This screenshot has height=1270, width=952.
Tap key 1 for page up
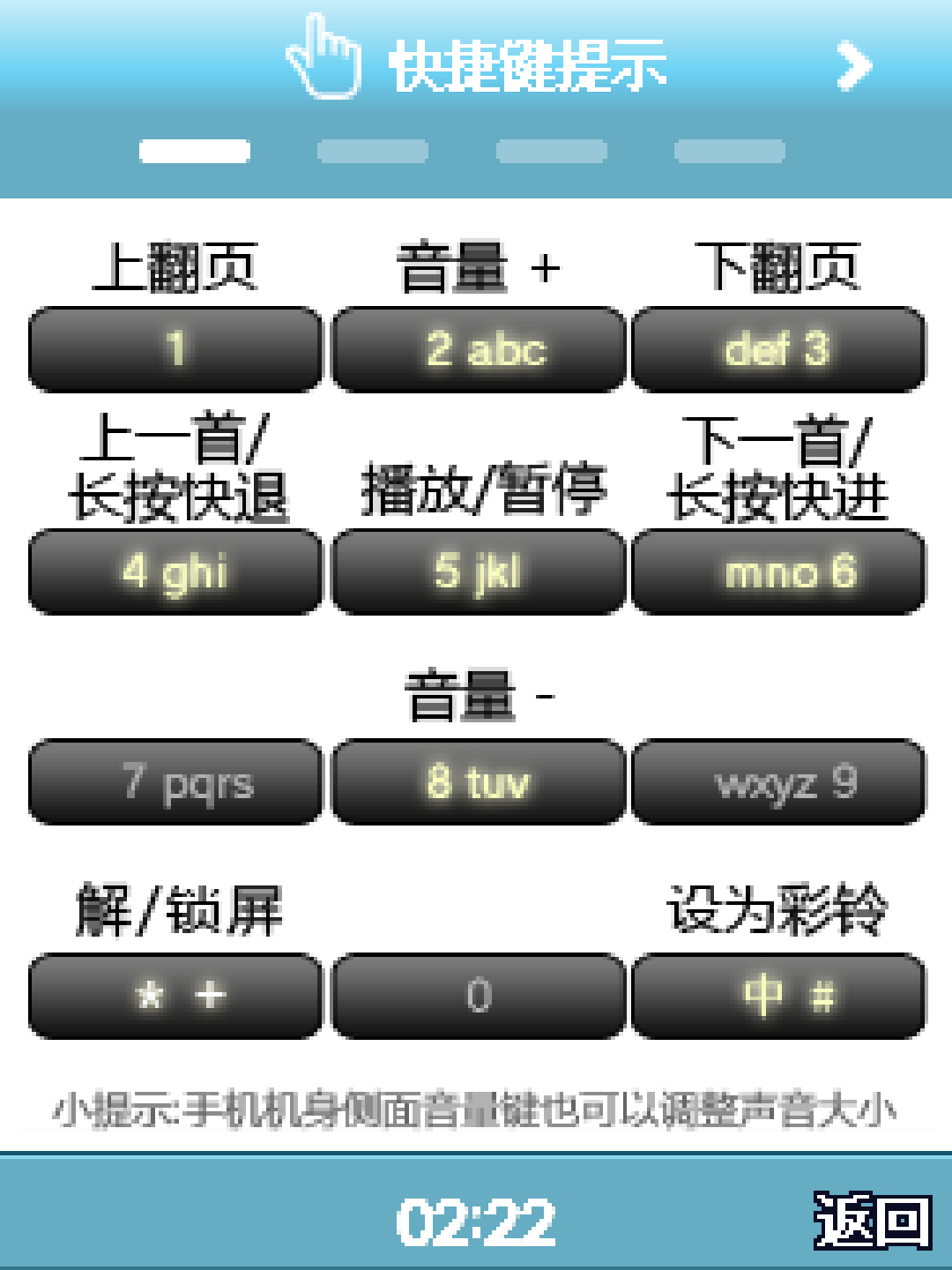tap(176, 349)
